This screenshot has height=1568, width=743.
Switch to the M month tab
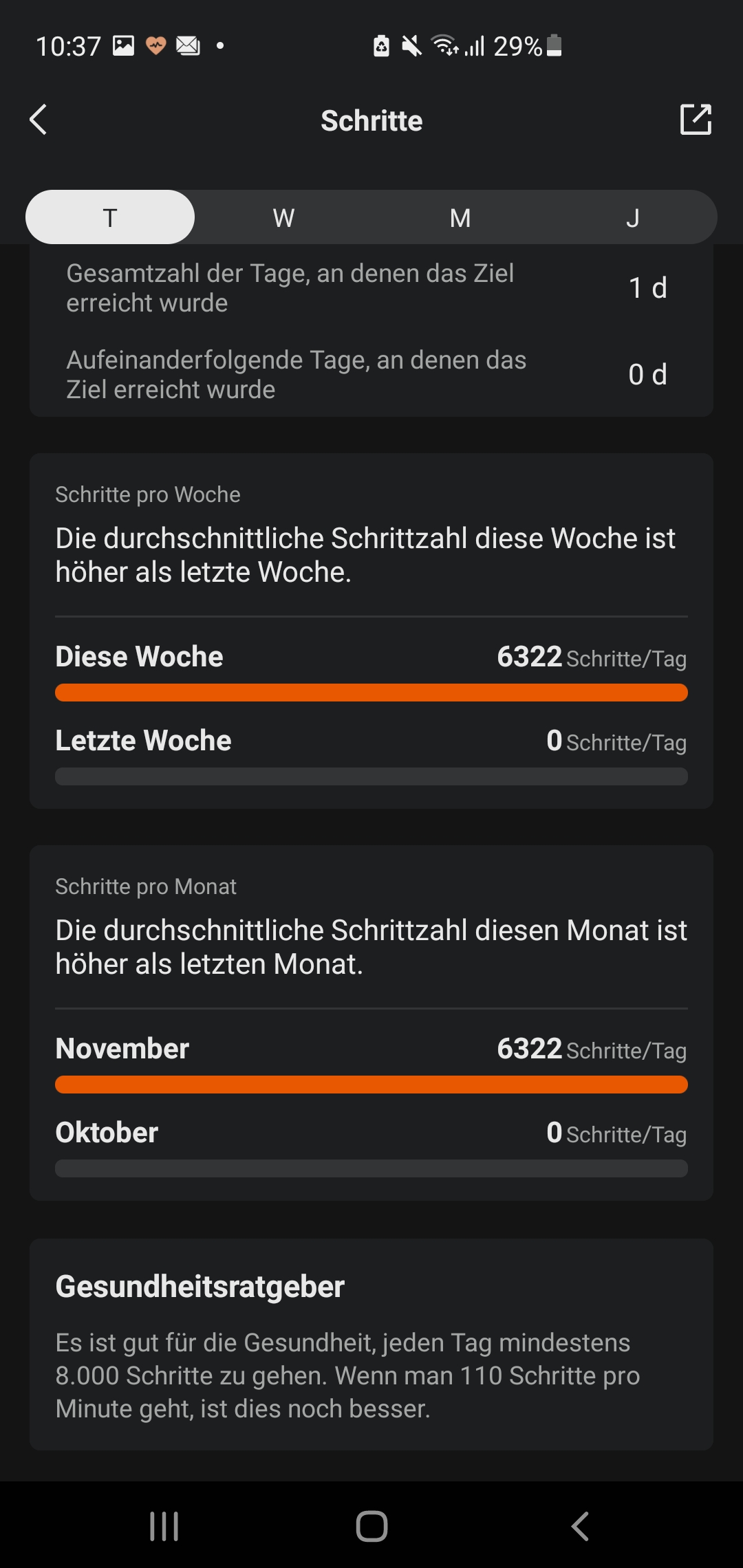coord(460,217)
